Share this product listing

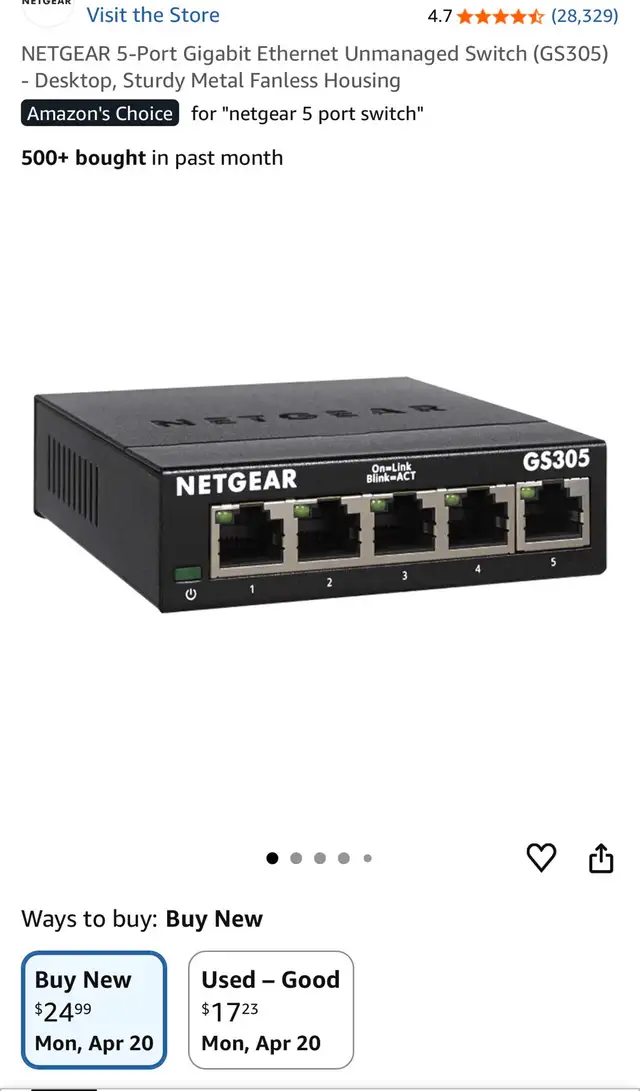coord(600,857)
